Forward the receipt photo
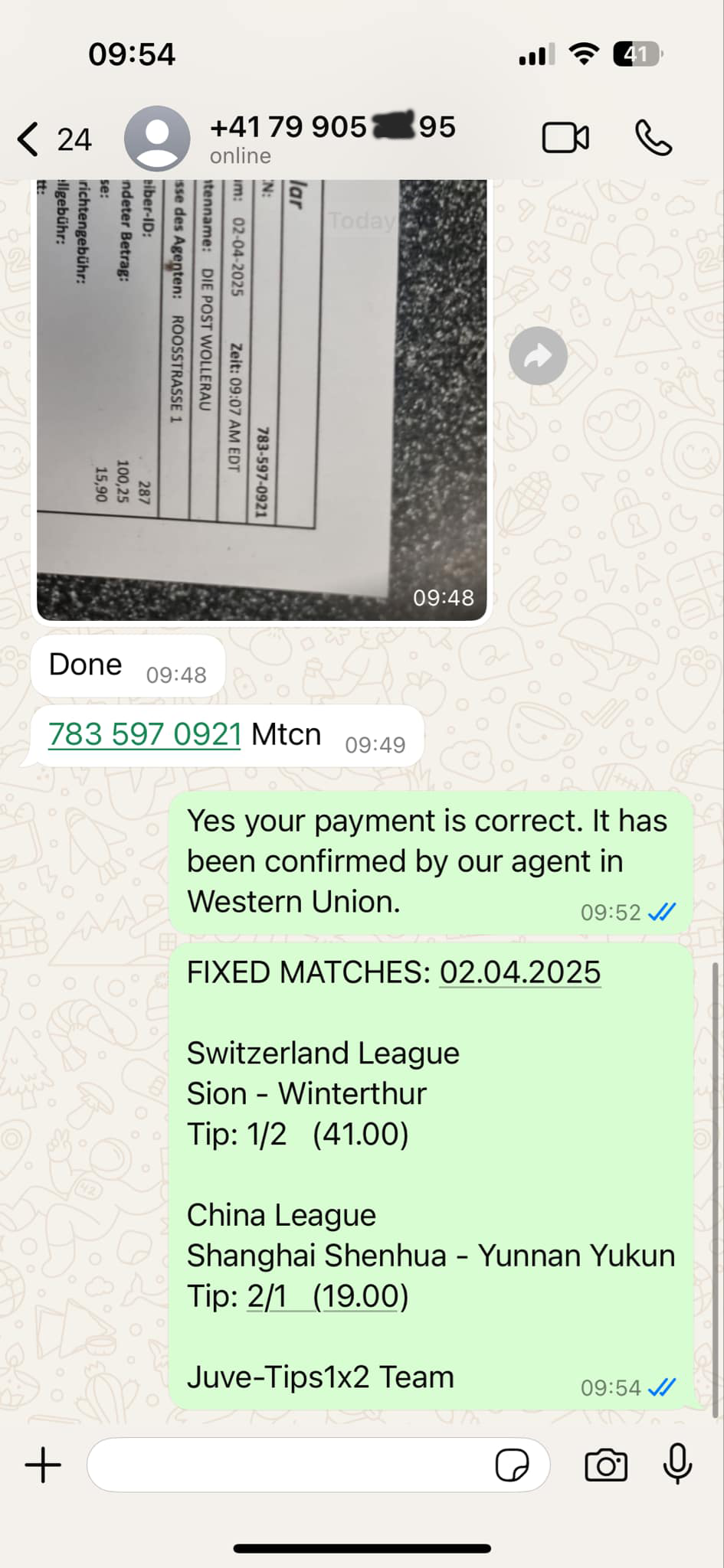Image resolution: width=724 pixels, height=1568 pixels. tap(538, 356)
